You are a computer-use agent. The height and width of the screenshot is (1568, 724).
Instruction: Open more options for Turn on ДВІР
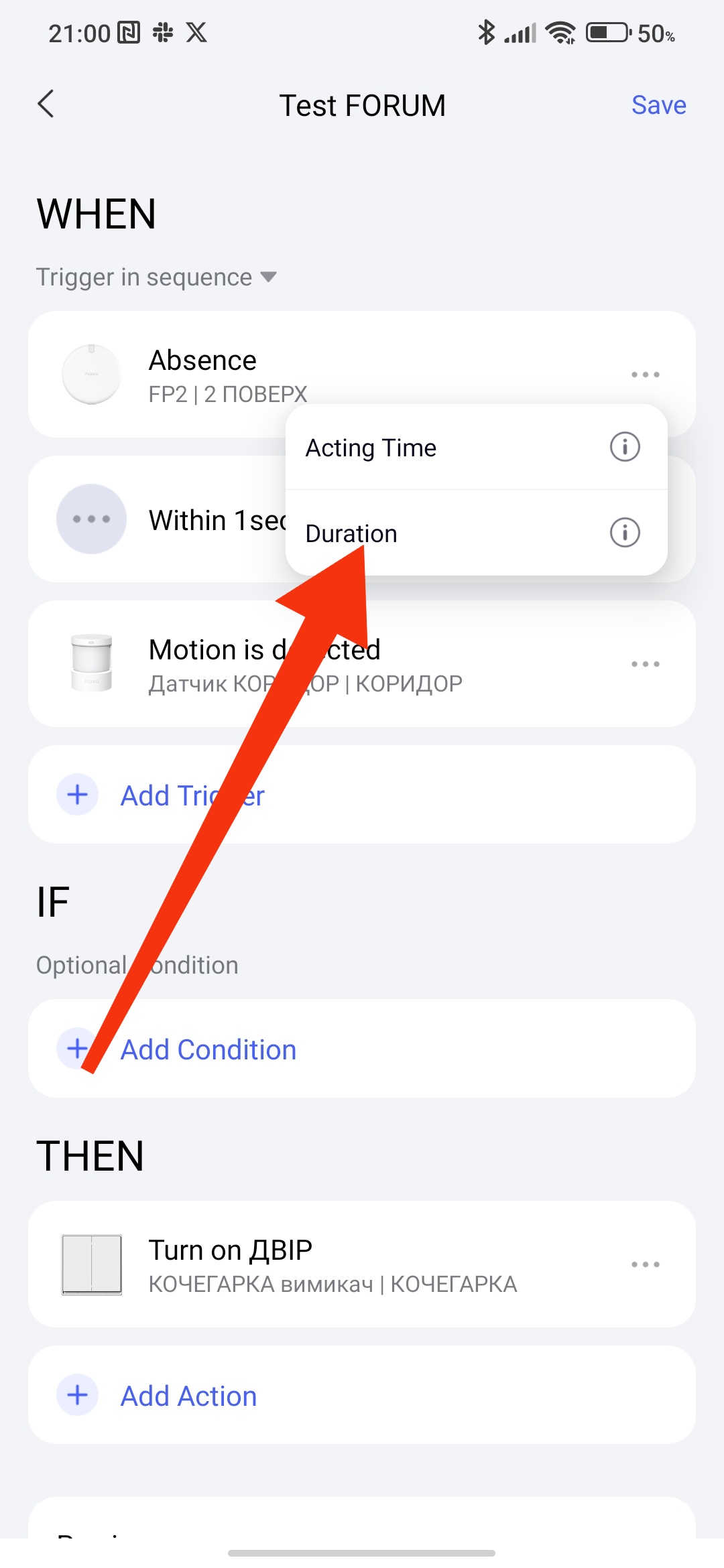point(645,1264)
